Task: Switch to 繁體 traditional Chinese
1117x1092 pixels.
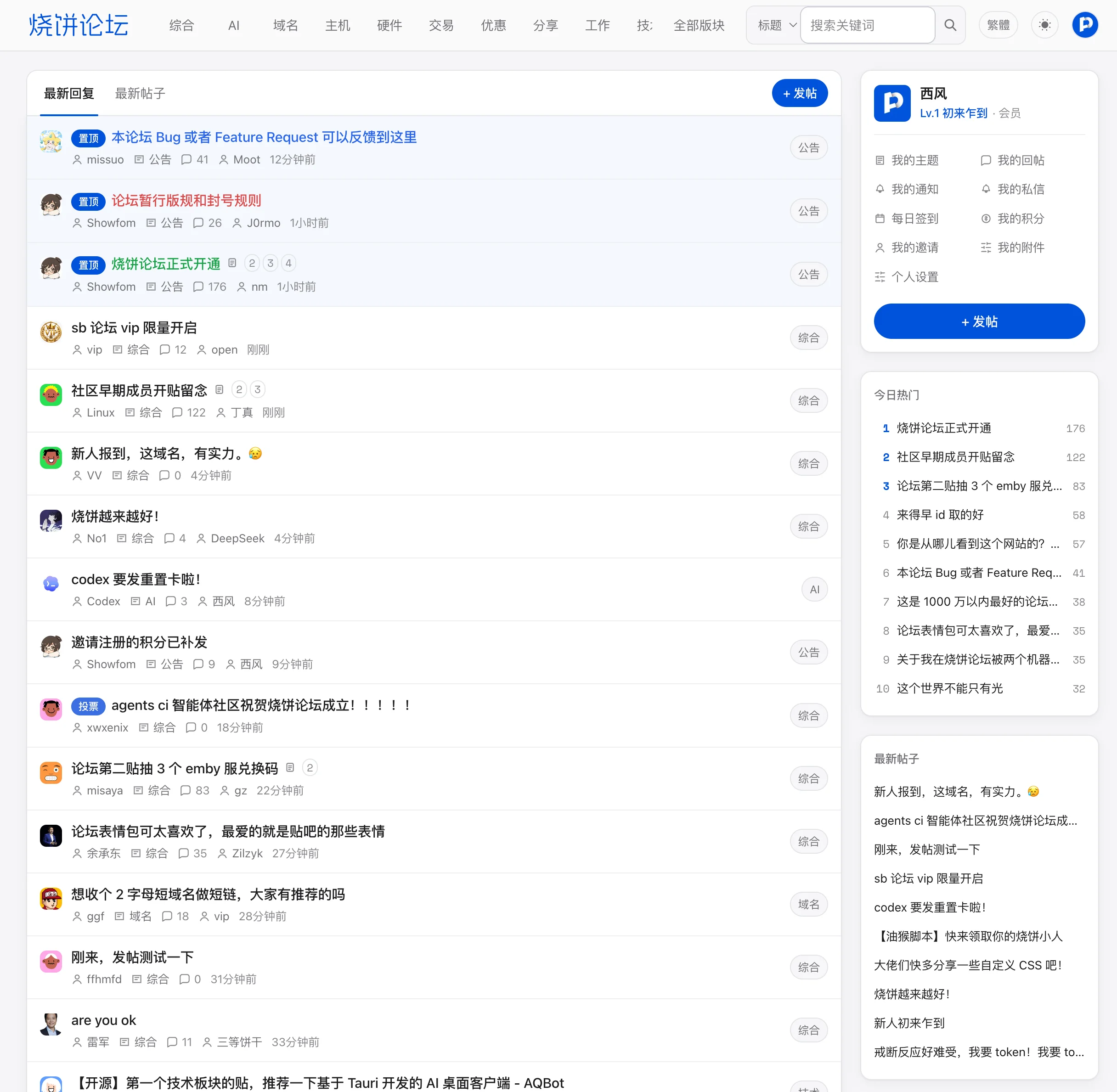Action: (998, 25)
